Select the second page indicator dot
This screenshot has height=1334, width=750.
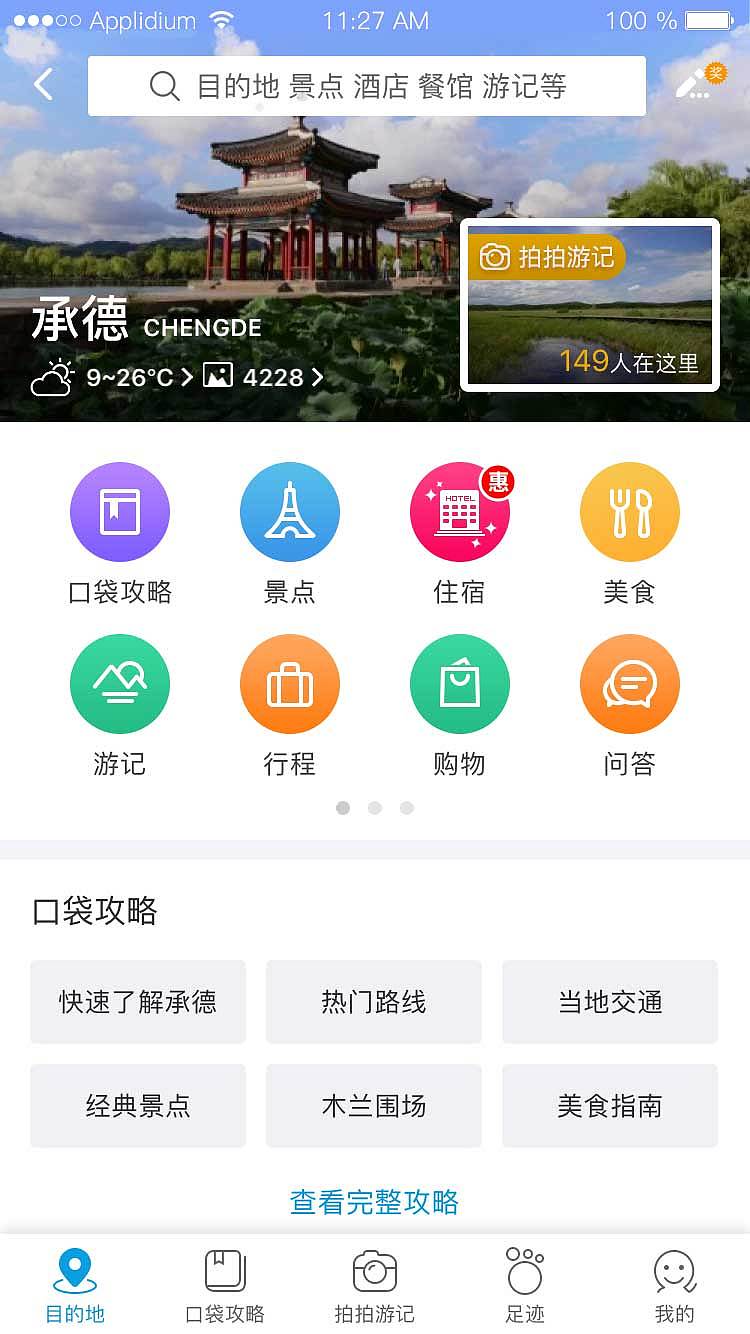tap(375, 807)
